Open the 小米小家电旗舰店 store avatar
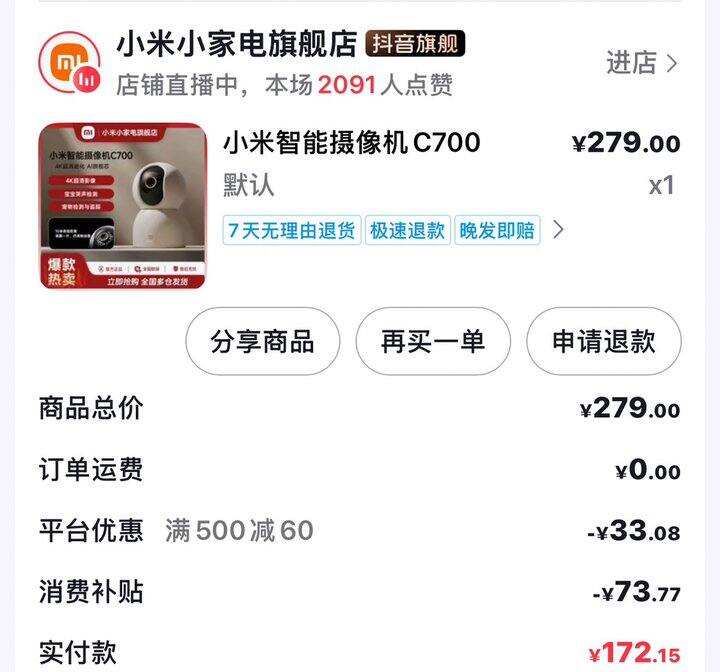Viewport: 720px width, 672px height. coord(70,62)
